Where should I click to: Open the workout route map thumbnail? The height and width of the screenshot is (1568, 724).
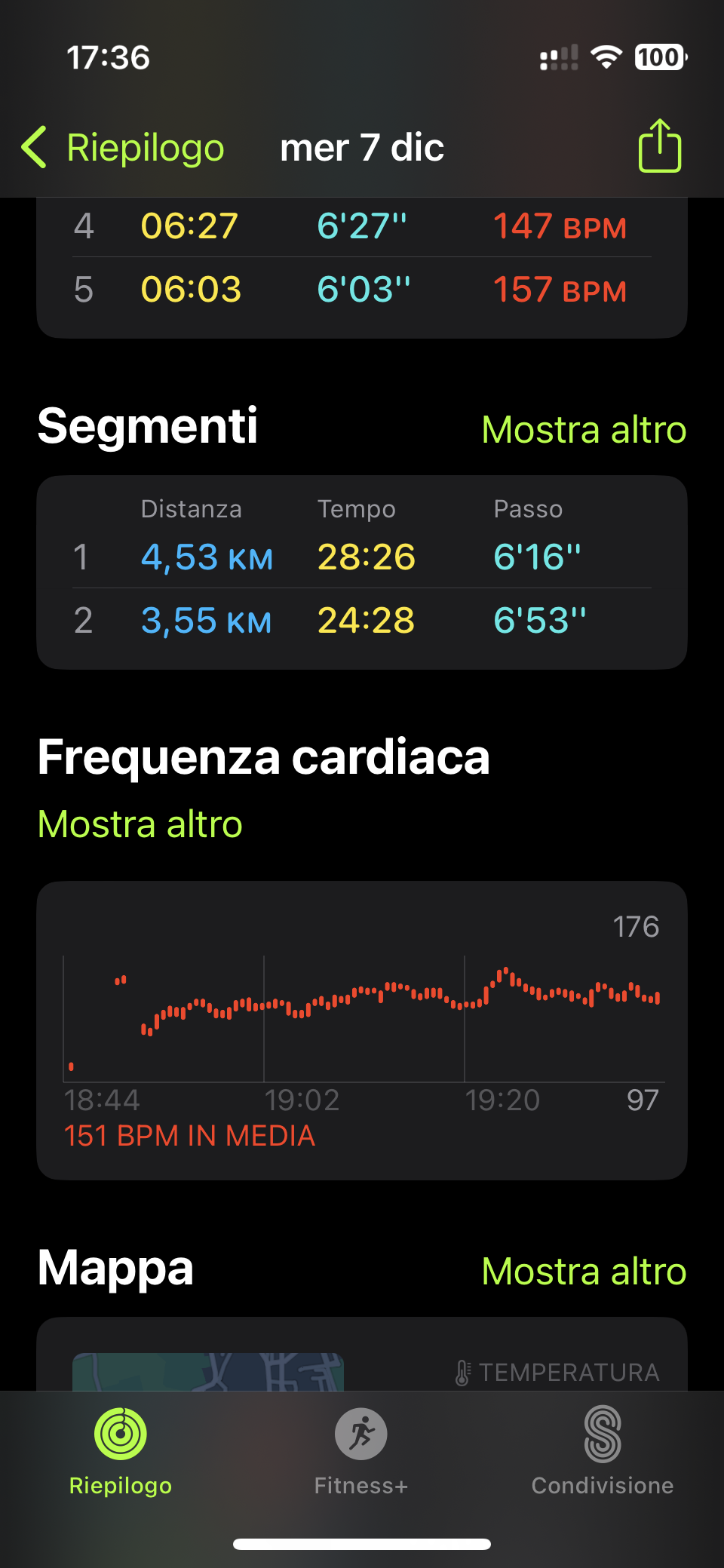pos(208,1372)
